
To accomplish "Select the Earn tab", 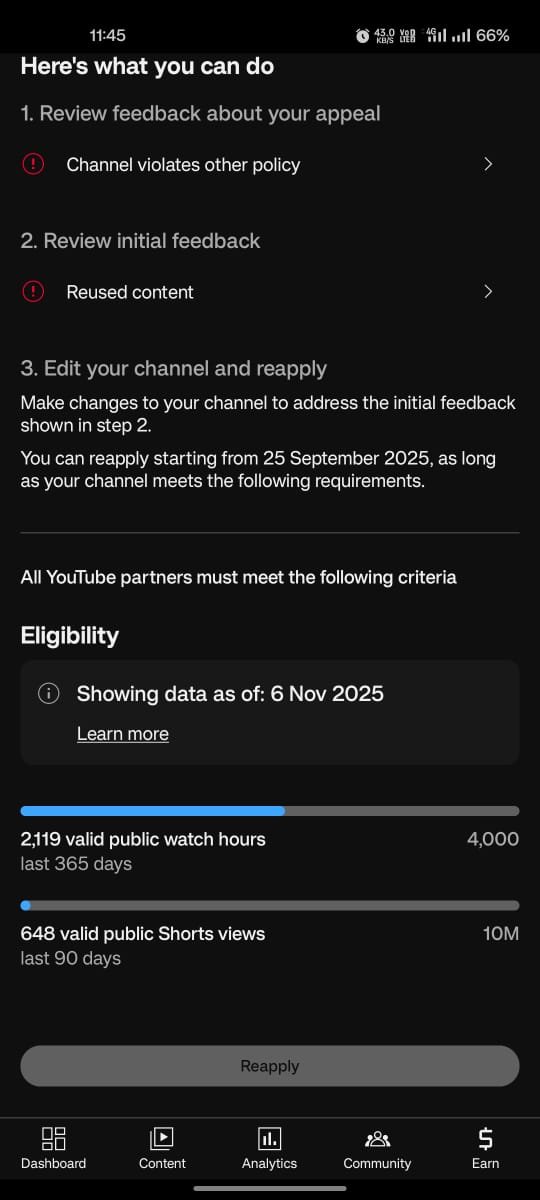I will [x=486, y=1148].
